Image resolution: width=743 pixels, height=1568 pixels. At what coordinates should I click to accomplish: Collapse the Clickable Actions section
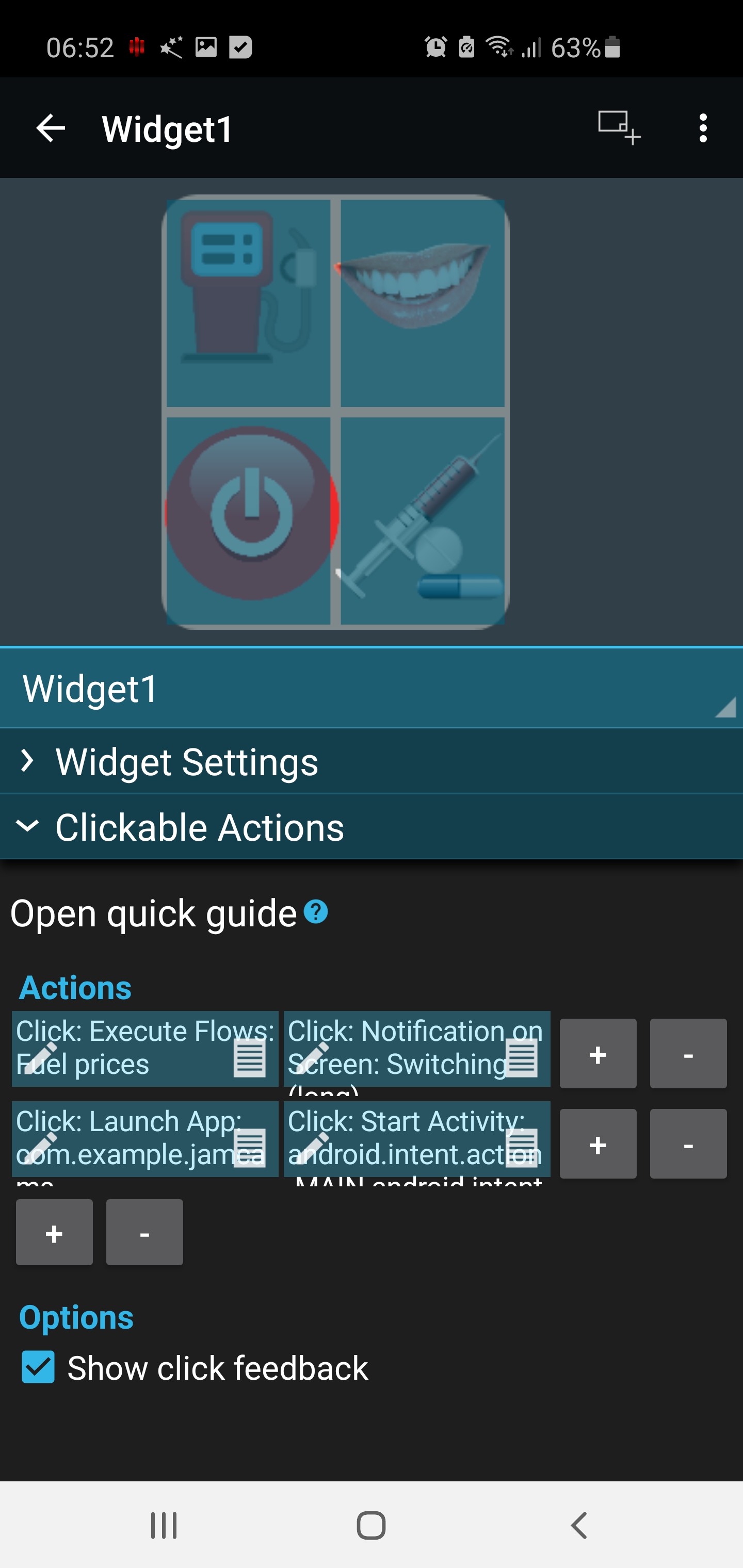[372, 827]
